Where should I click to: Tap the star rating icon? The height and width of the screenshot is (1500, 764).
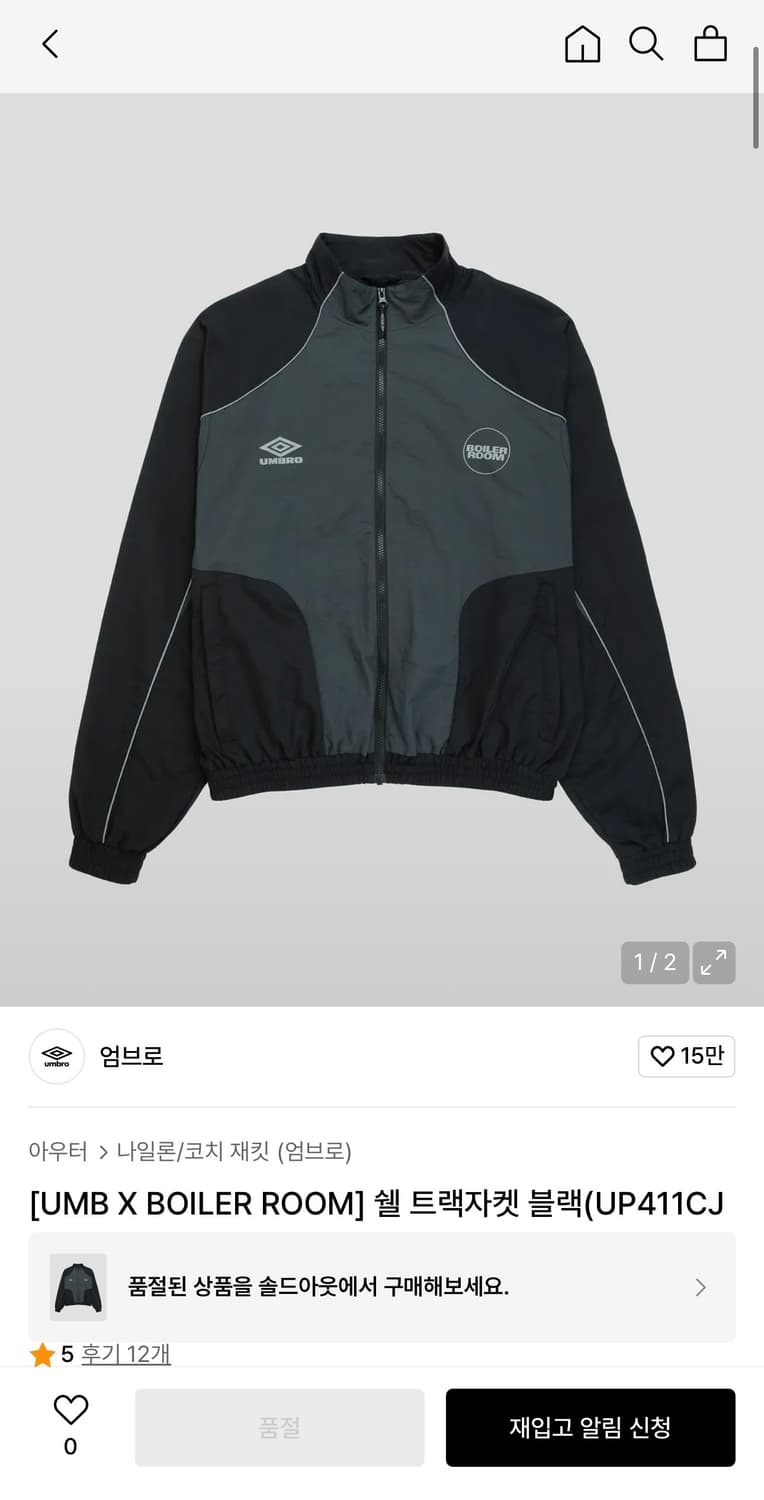[43, 1354]
